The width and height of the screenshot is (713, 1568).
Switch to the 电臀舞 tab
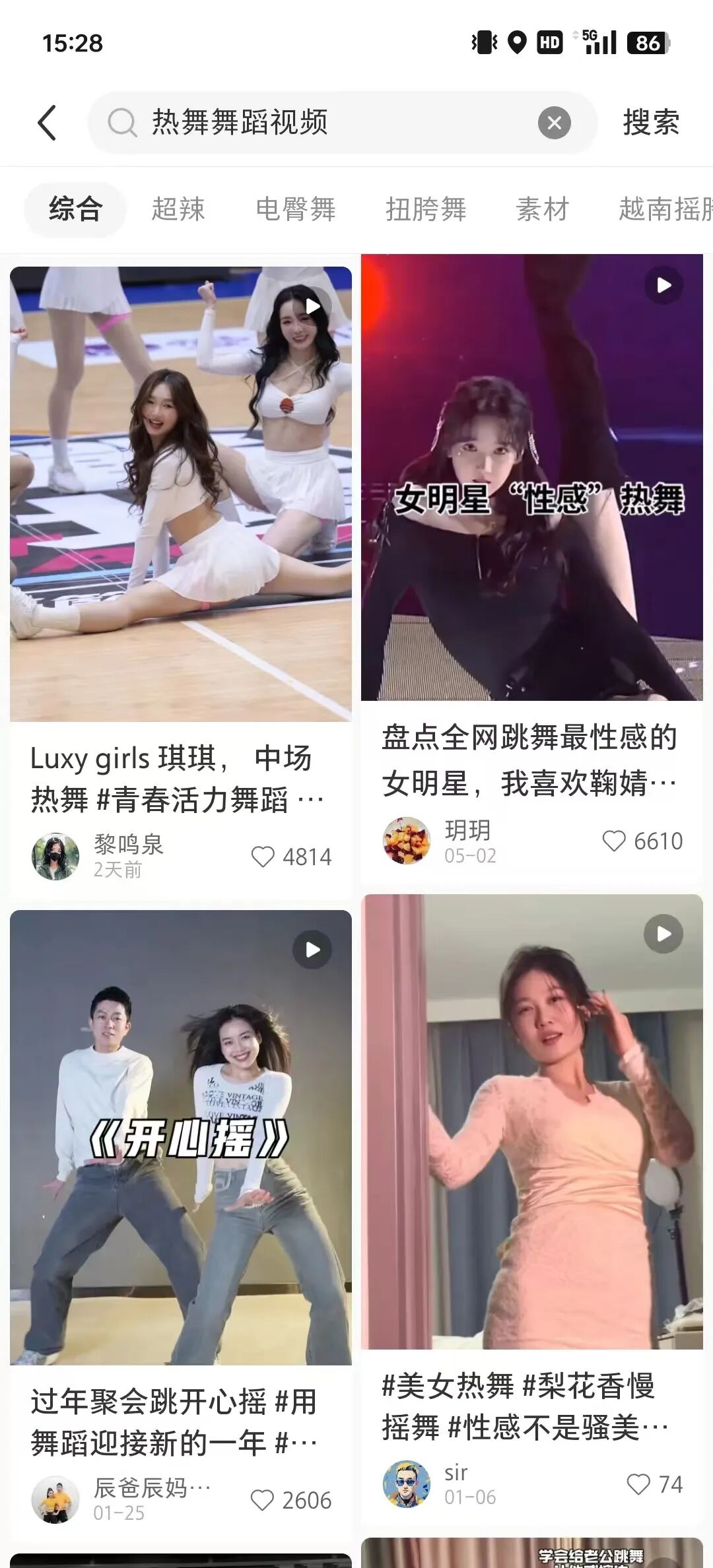click(x=296, y=209)
